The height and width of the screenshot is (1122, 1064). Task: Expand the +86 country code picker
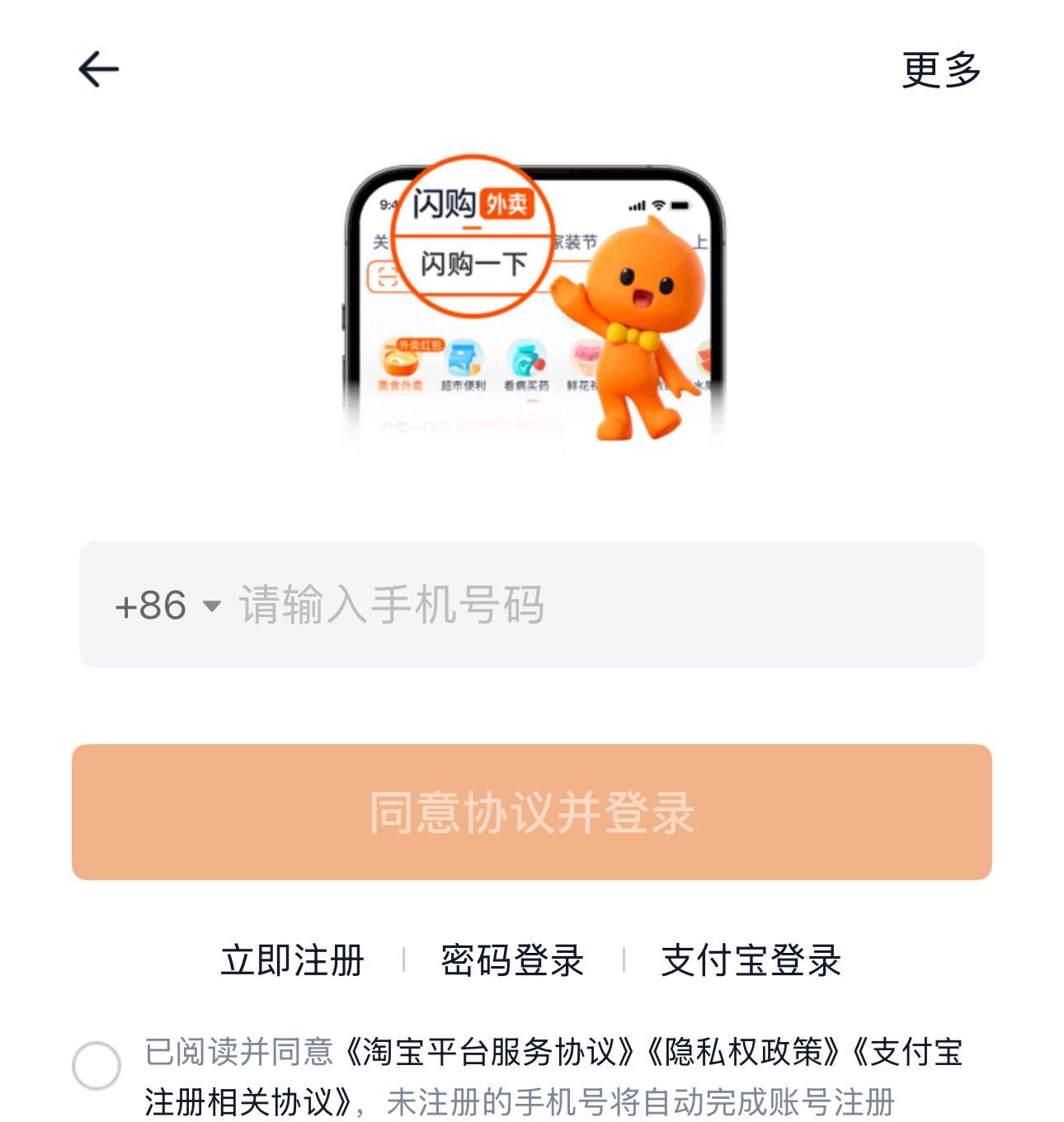pos(167,606)
